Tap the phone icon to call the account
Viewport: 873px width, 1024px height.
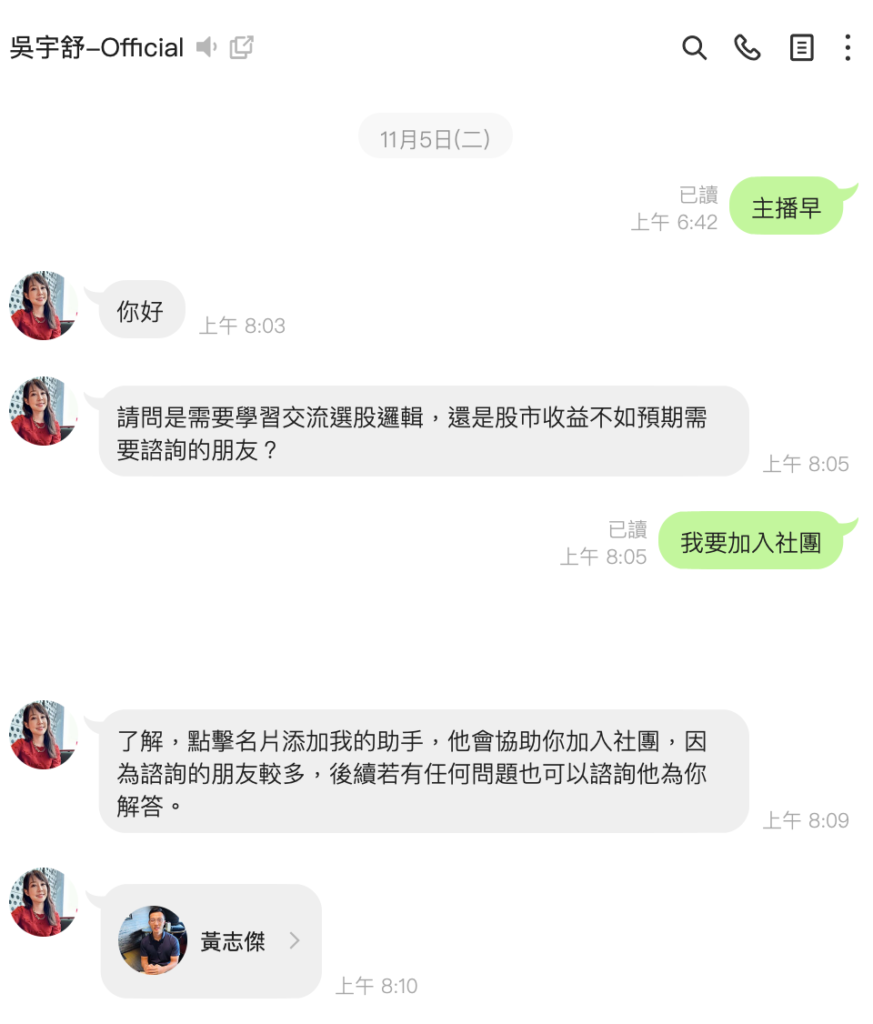tap(748, 47)
